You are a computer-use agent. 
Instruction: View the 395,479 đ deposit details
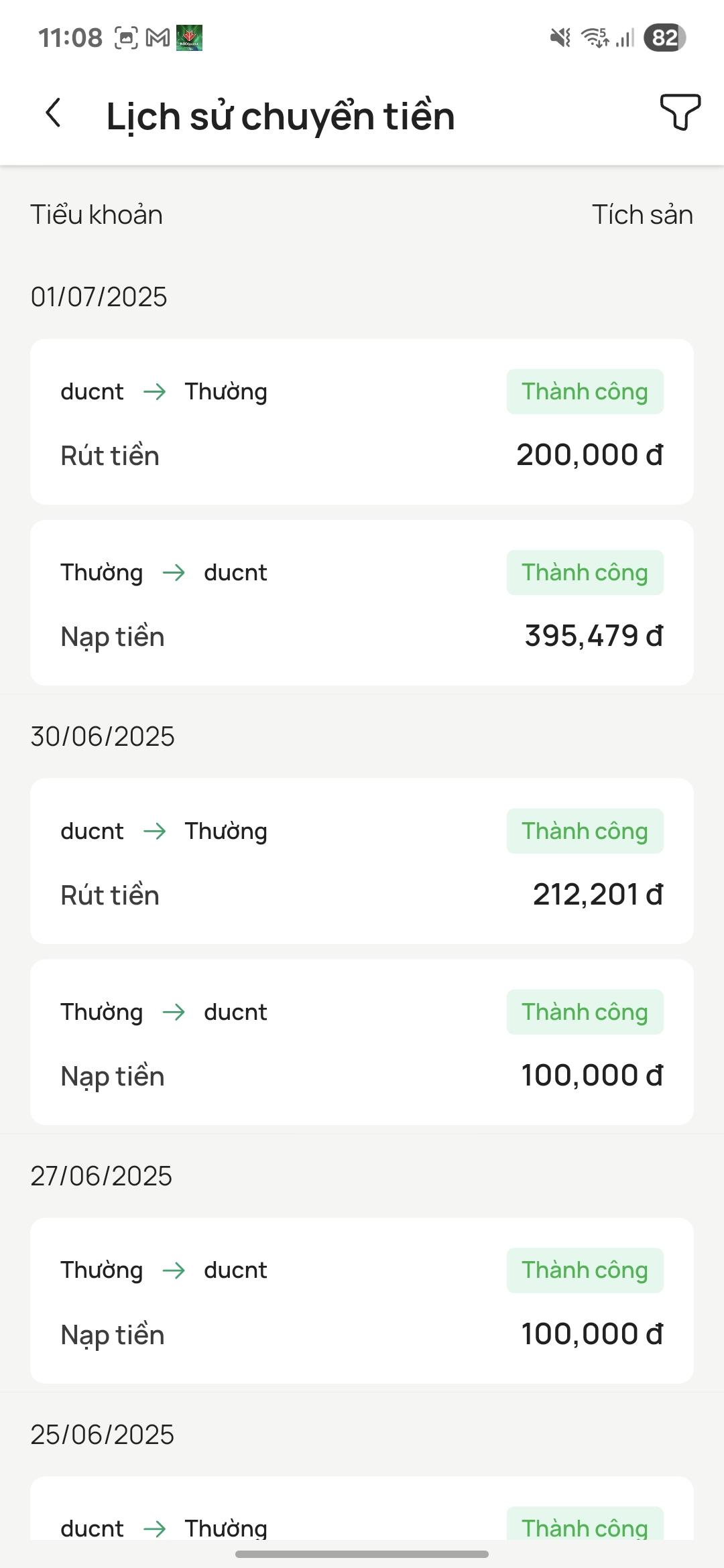click(x=362, y=603)
